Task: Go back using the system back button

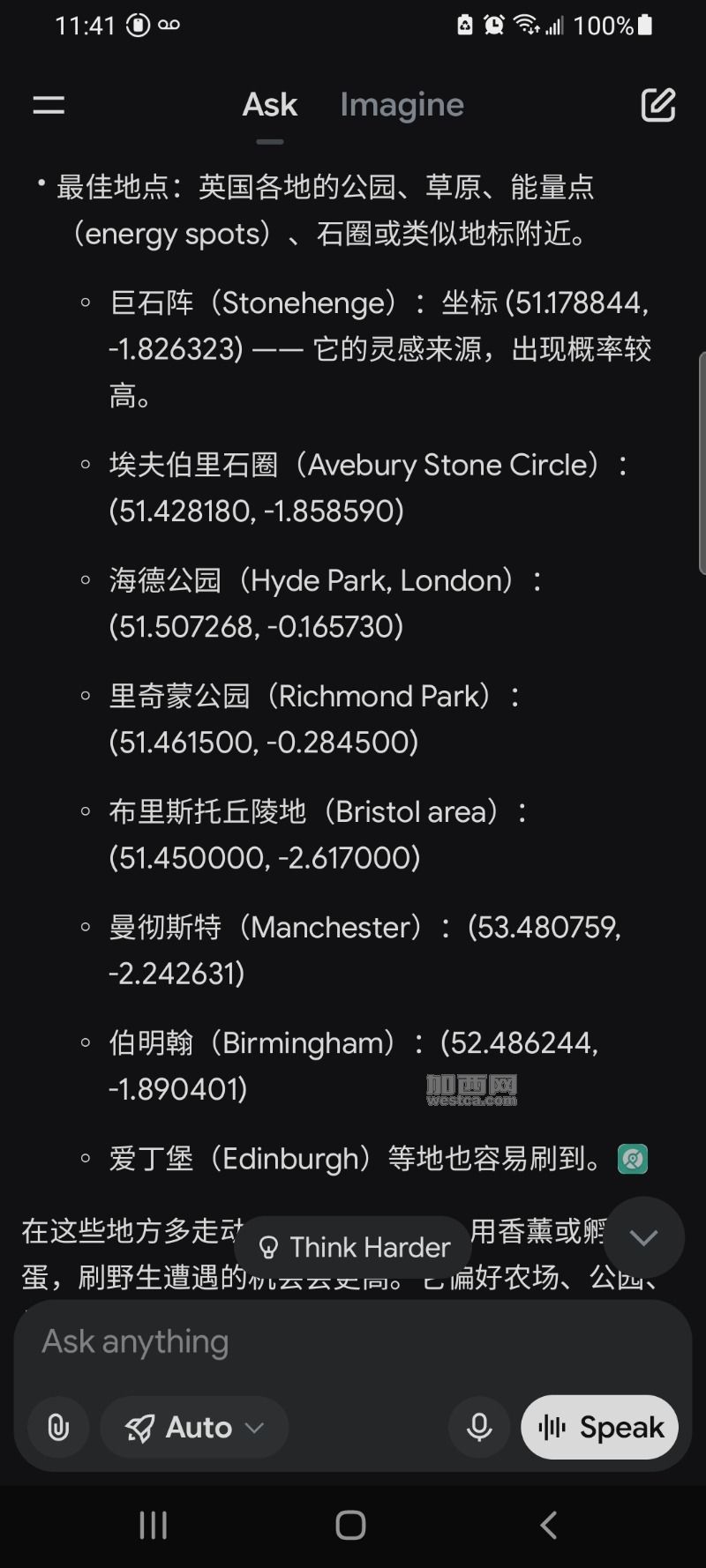Action: pos(549,1525)
